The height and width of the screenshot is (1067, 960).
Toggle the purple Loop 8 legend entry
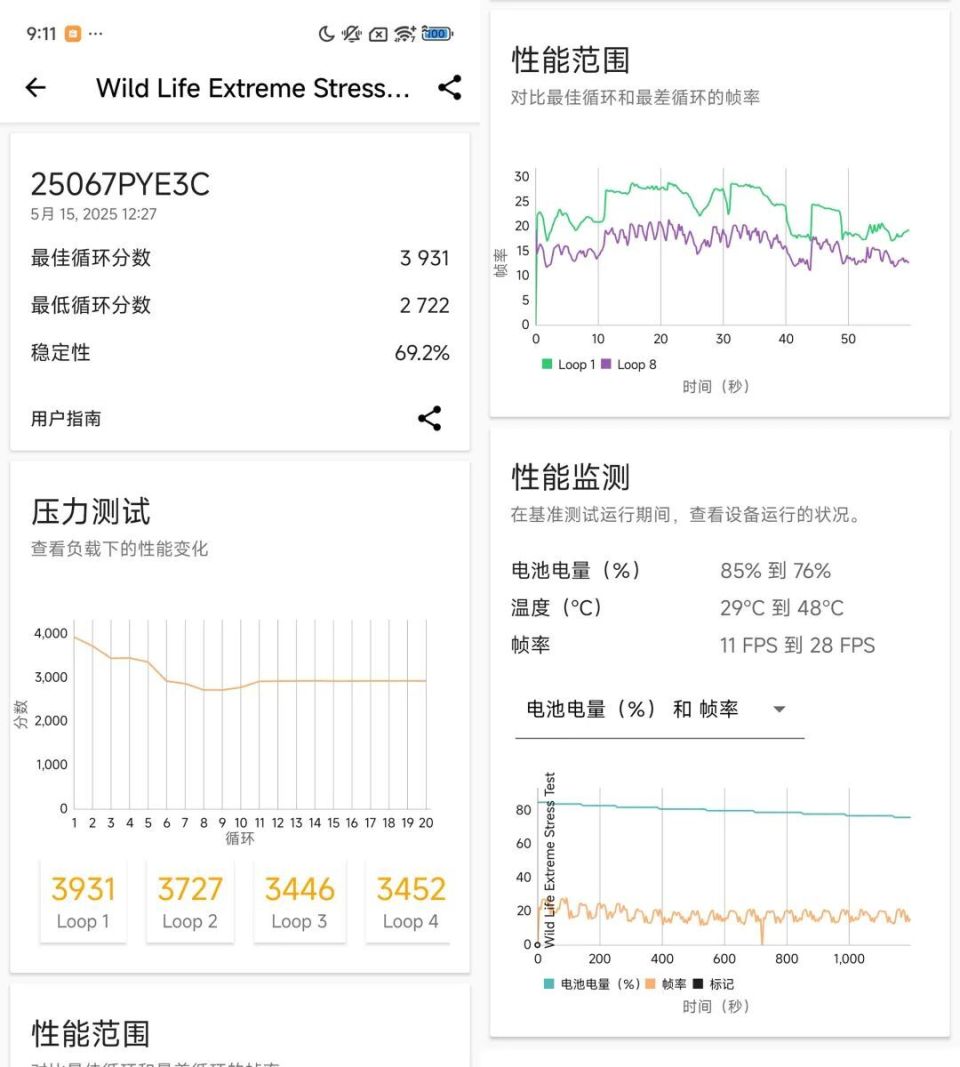coord(632,365)
